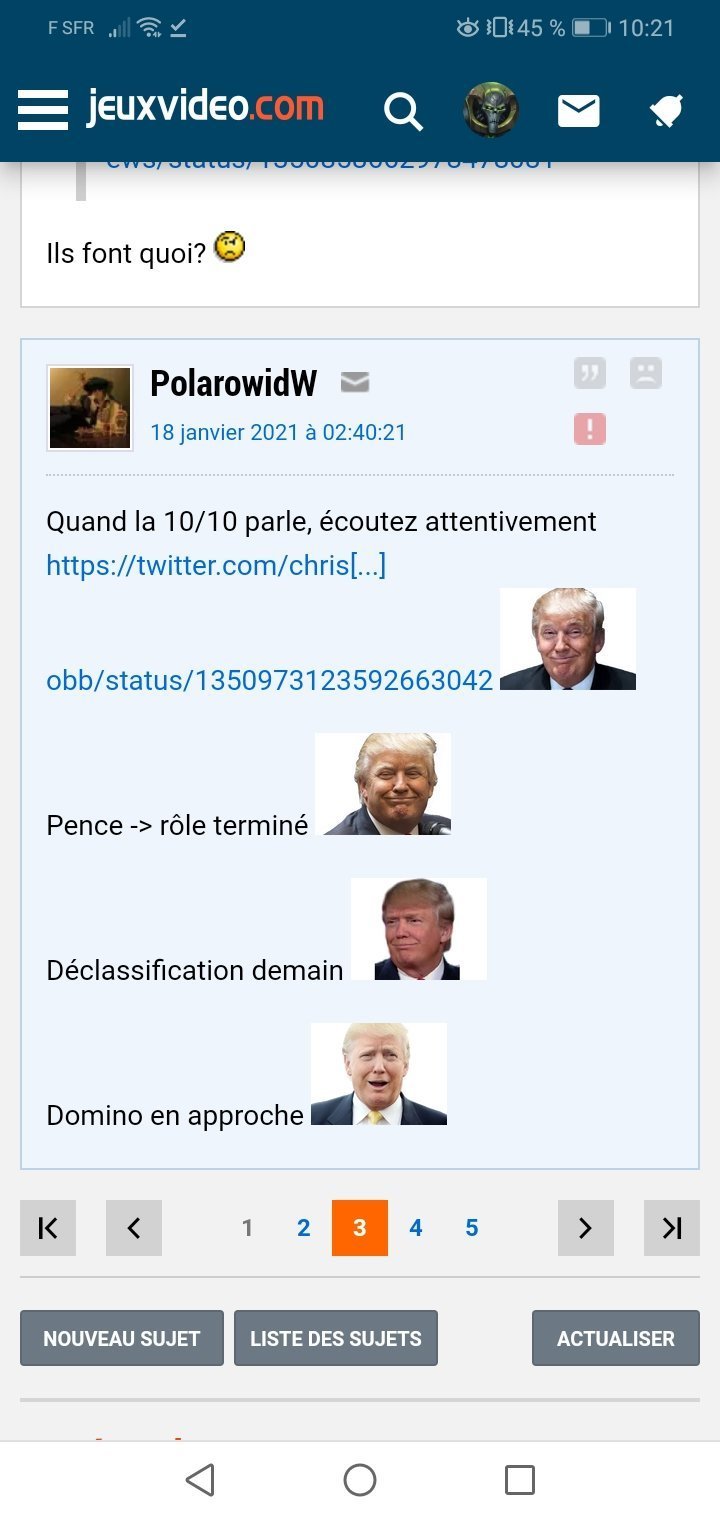Open the post date permalink 18 janvier 2021
This screenshot has height=1520, width=720.
point(278,432)
